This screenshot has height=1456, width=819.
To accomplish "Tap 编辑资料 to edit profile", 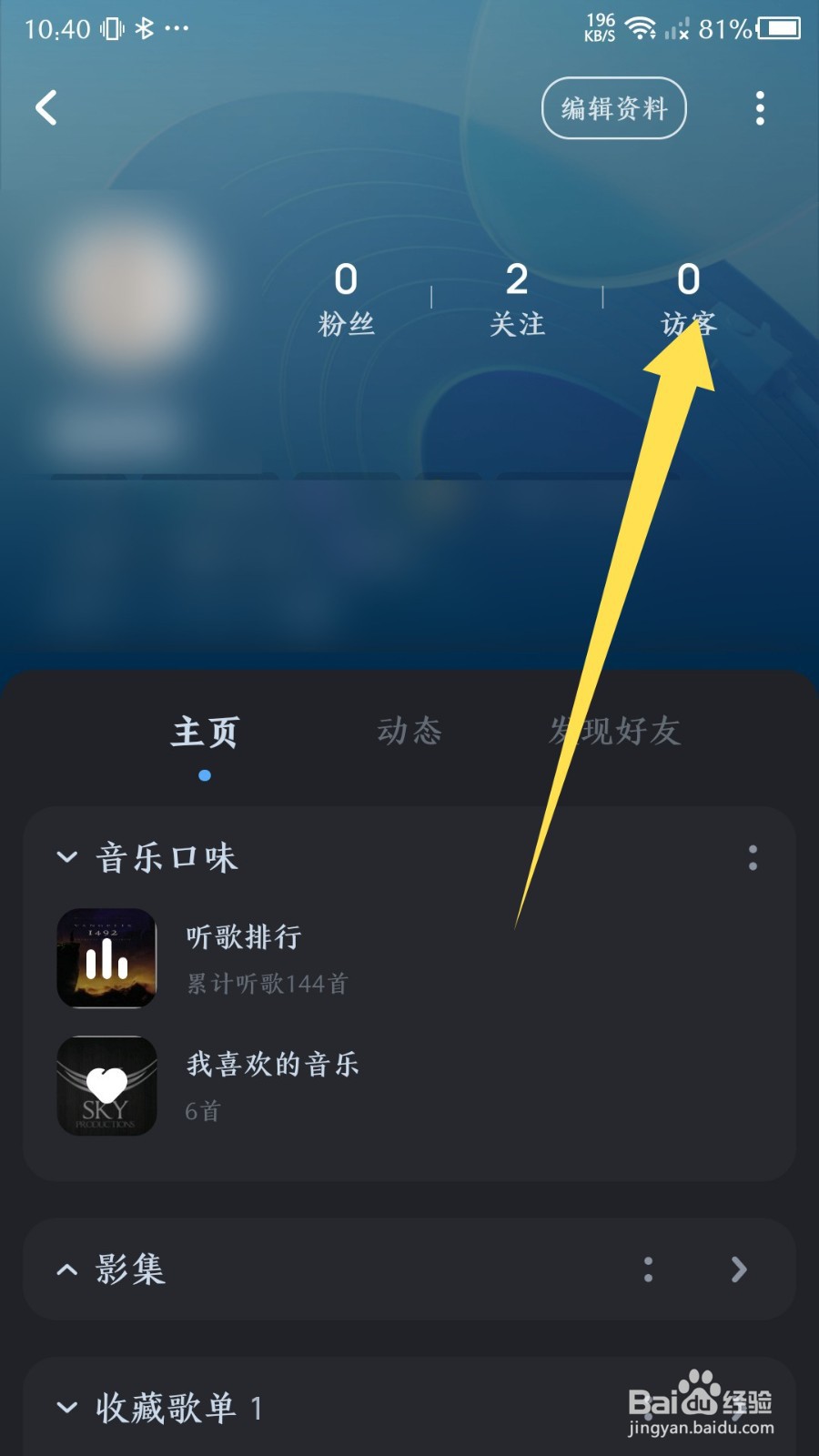I will [x=613, y=107].
